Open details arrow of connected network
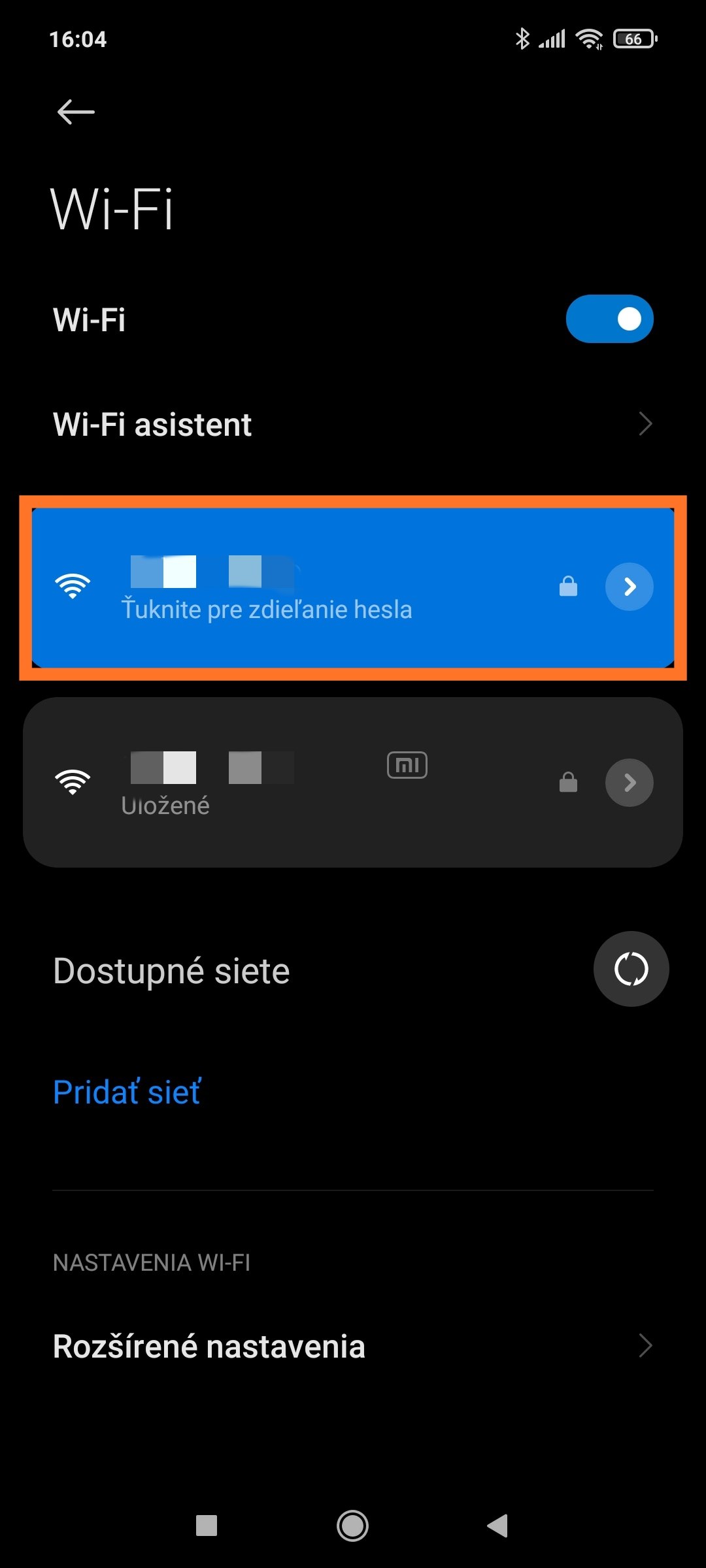The image size is (706, 1568). coord(629,587)
